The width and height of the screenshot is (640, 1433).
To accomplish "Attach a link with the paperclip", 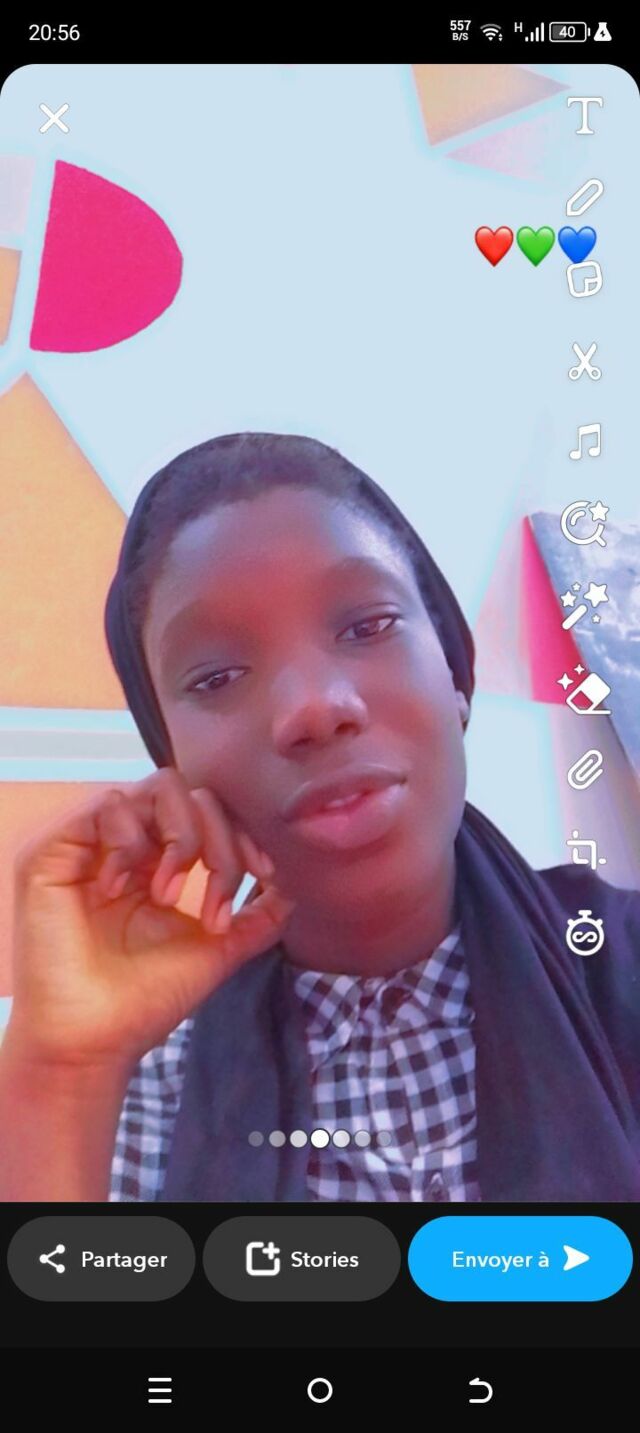I will 585,771.
